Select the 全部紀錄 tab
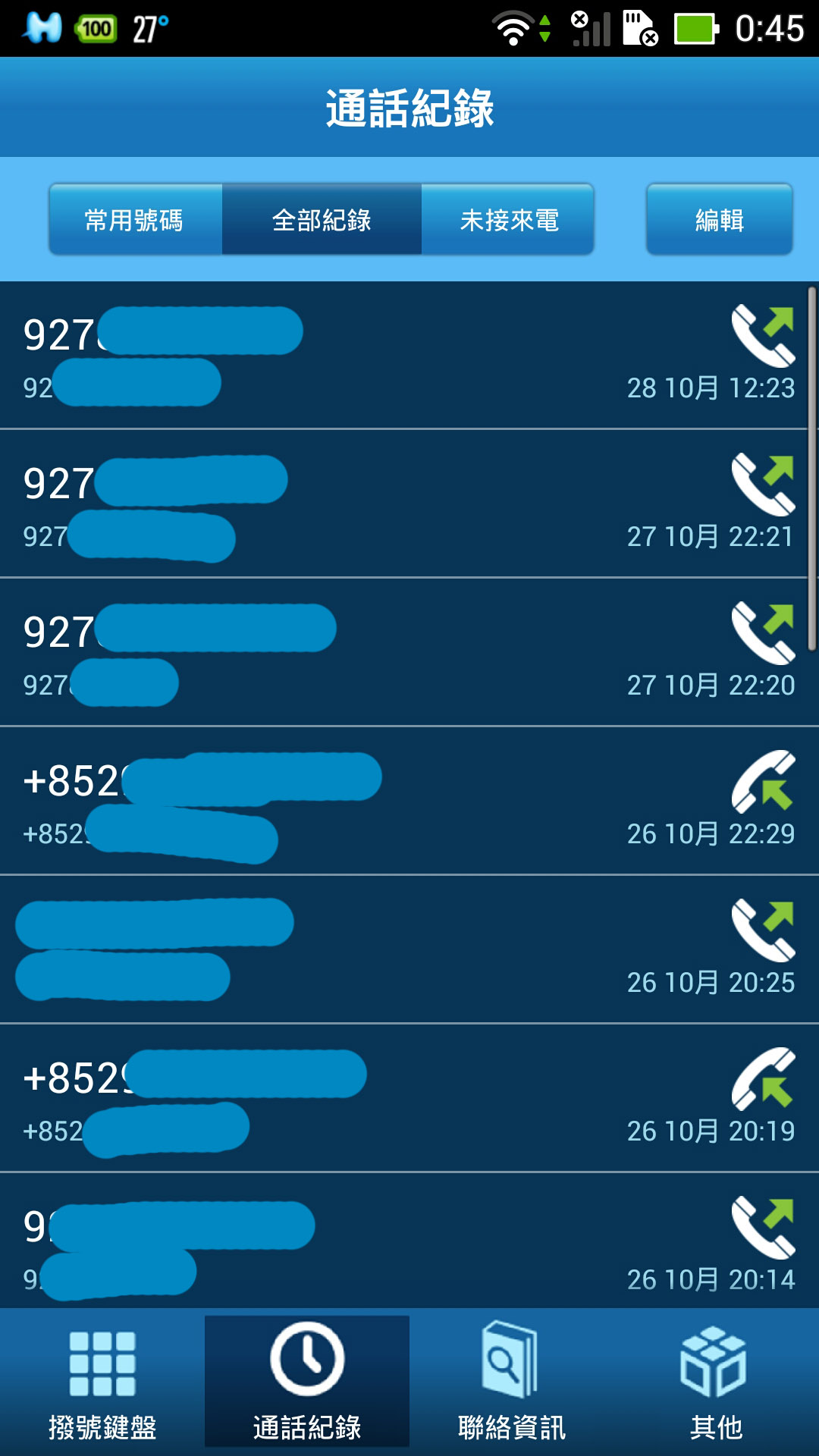819x1456 pixels. [322, 220]
